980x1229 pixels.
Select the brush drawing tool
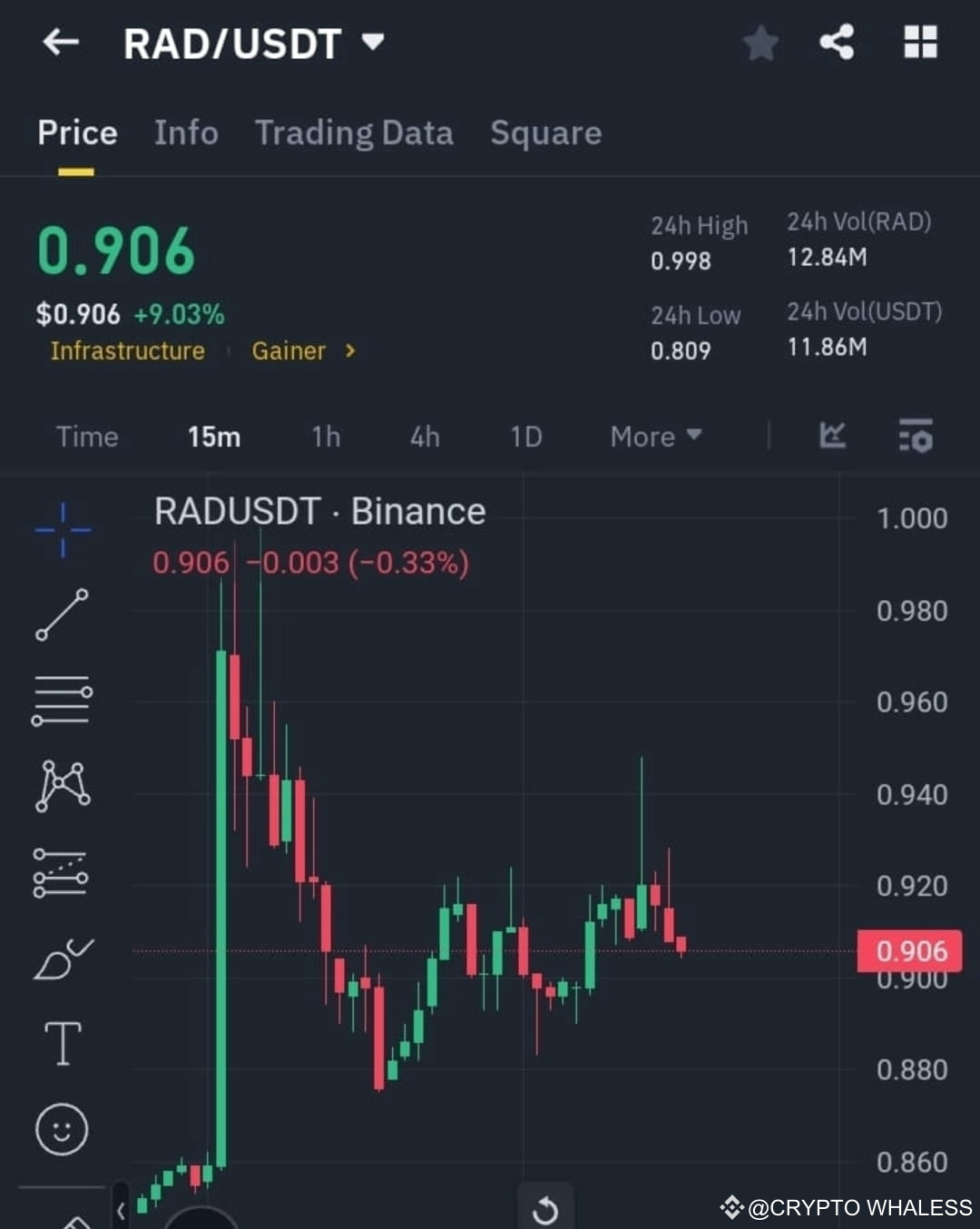pos(62,955)
